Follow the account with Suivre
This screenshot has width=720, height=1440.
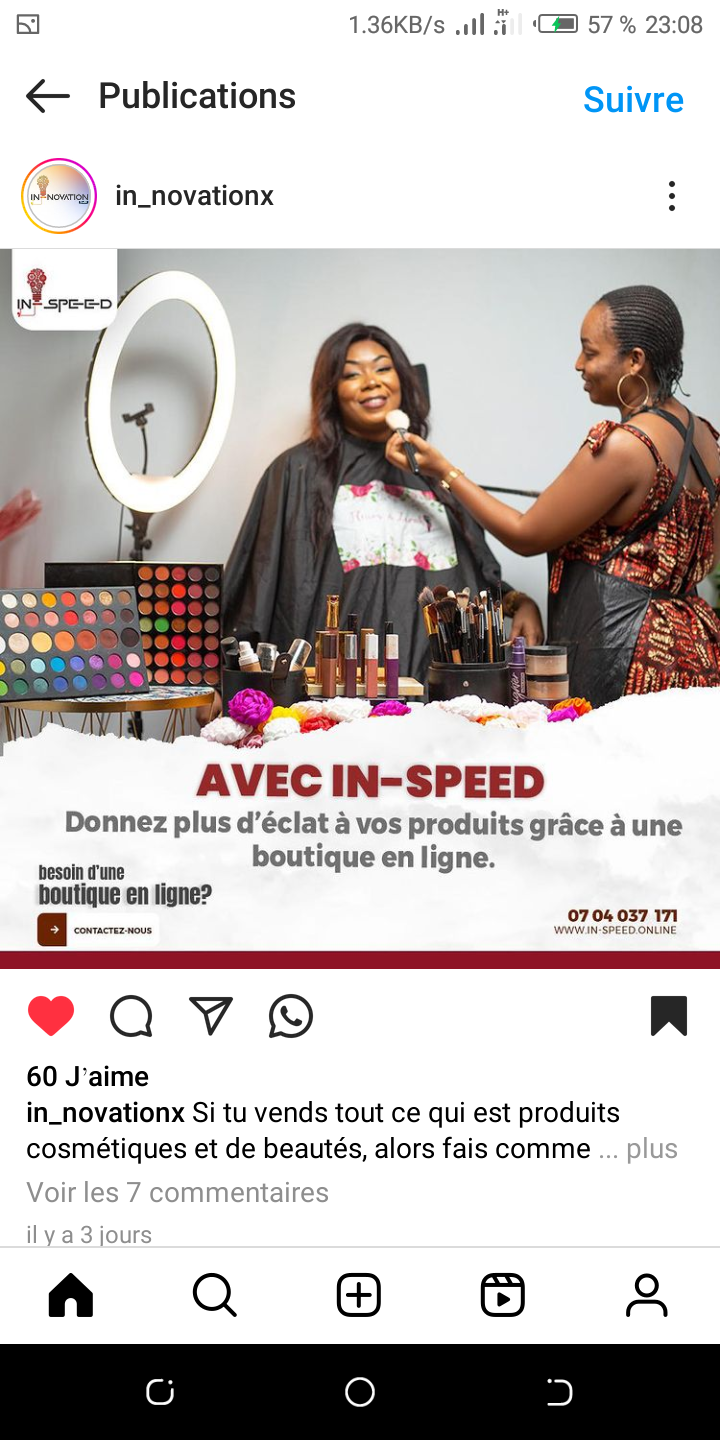pyautogui.click(x=633, y=99)
